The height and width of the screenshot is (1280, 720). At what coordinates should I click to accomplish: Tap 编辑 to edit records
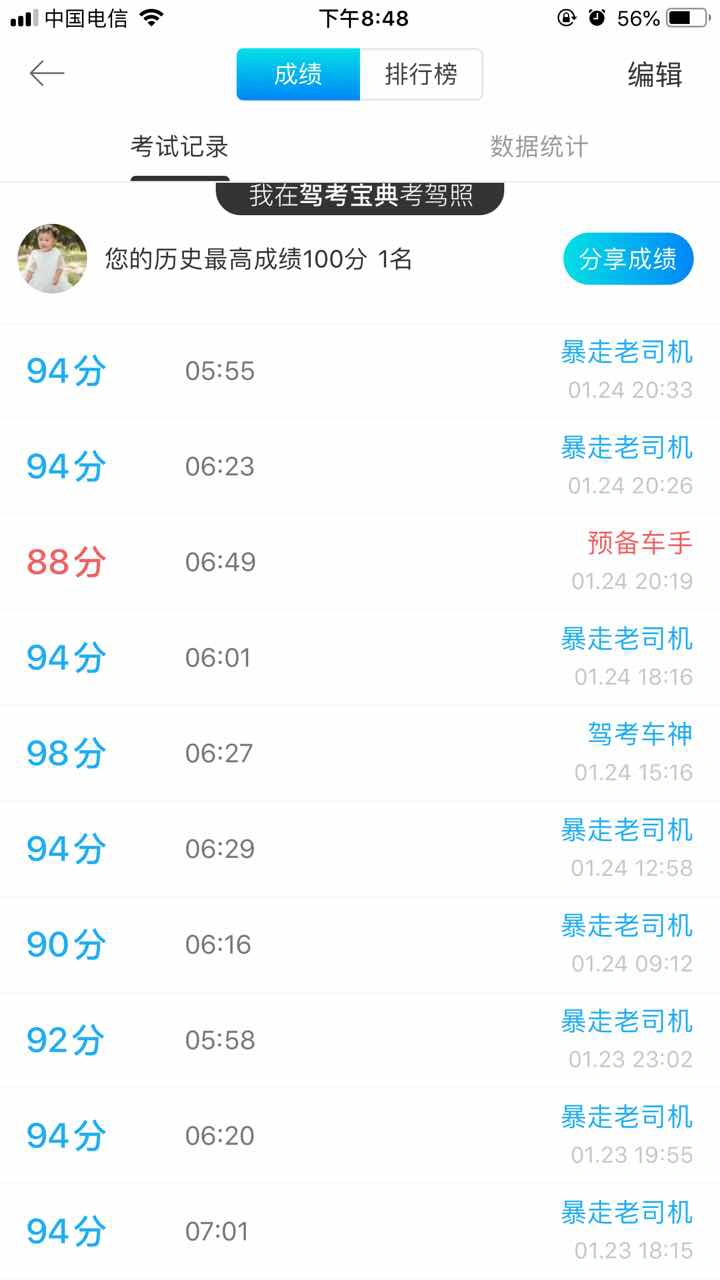(655, 75)
